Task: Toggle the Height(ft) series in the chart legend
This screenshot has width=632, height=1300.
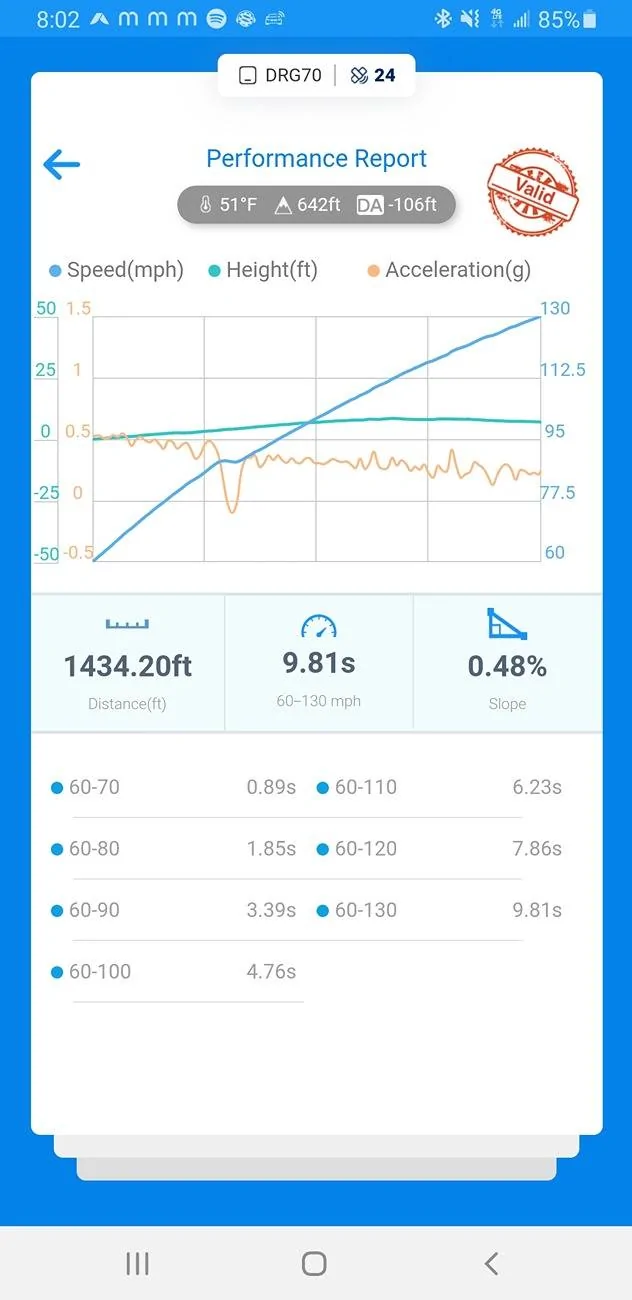Action: (263, 270)
